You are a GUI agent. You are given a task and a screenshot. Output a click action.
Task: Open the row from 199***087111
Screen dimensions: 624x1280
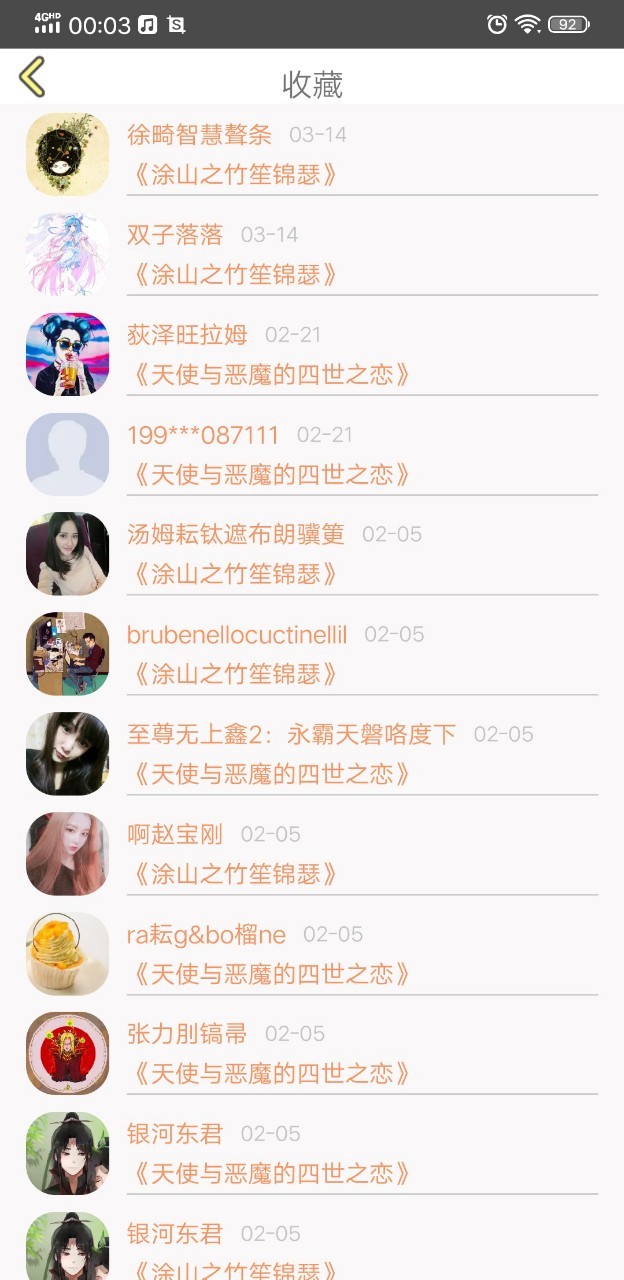[312, 454]
